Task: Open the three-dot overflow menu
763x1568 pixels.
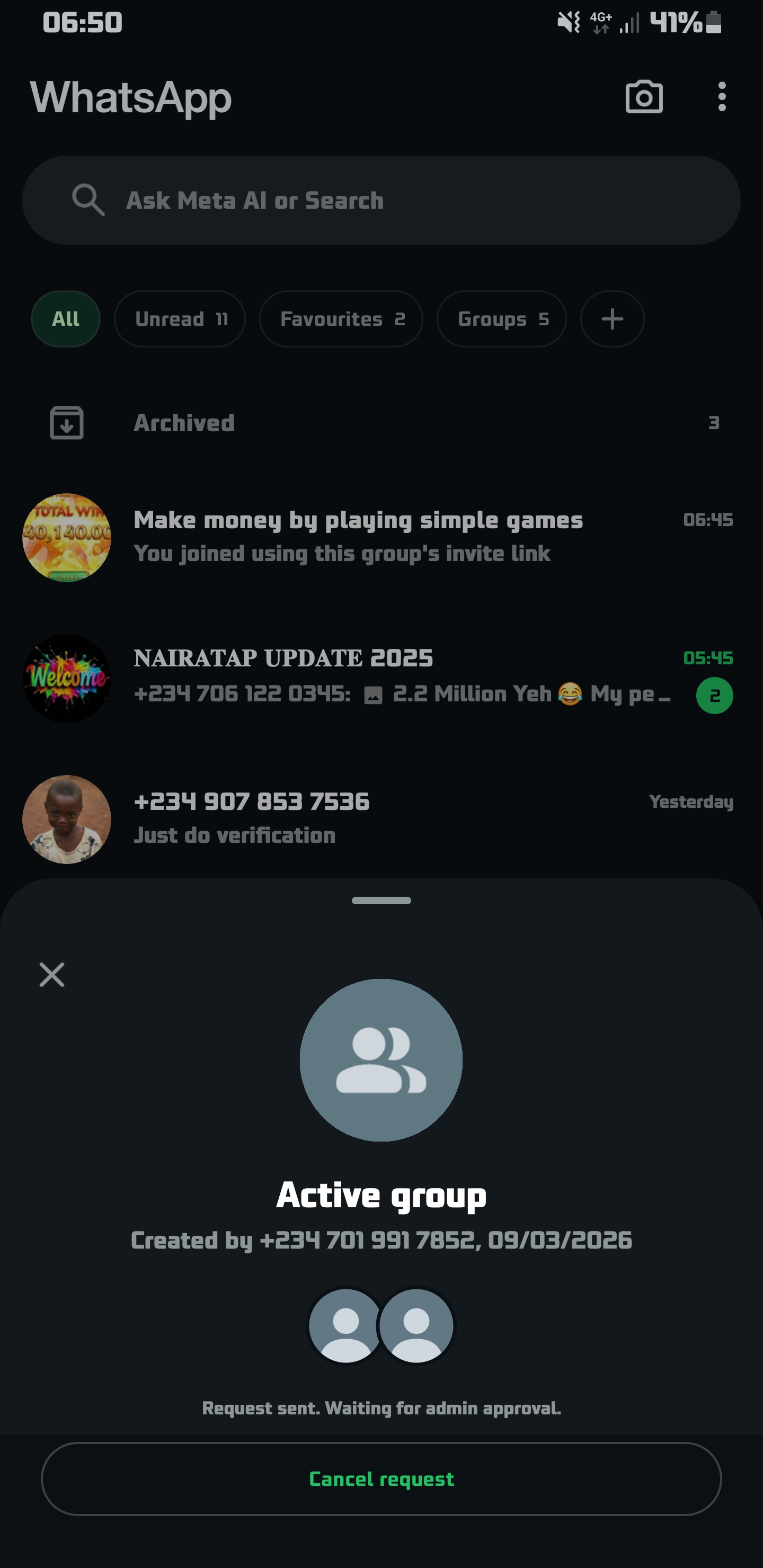Action: [722, 97]
